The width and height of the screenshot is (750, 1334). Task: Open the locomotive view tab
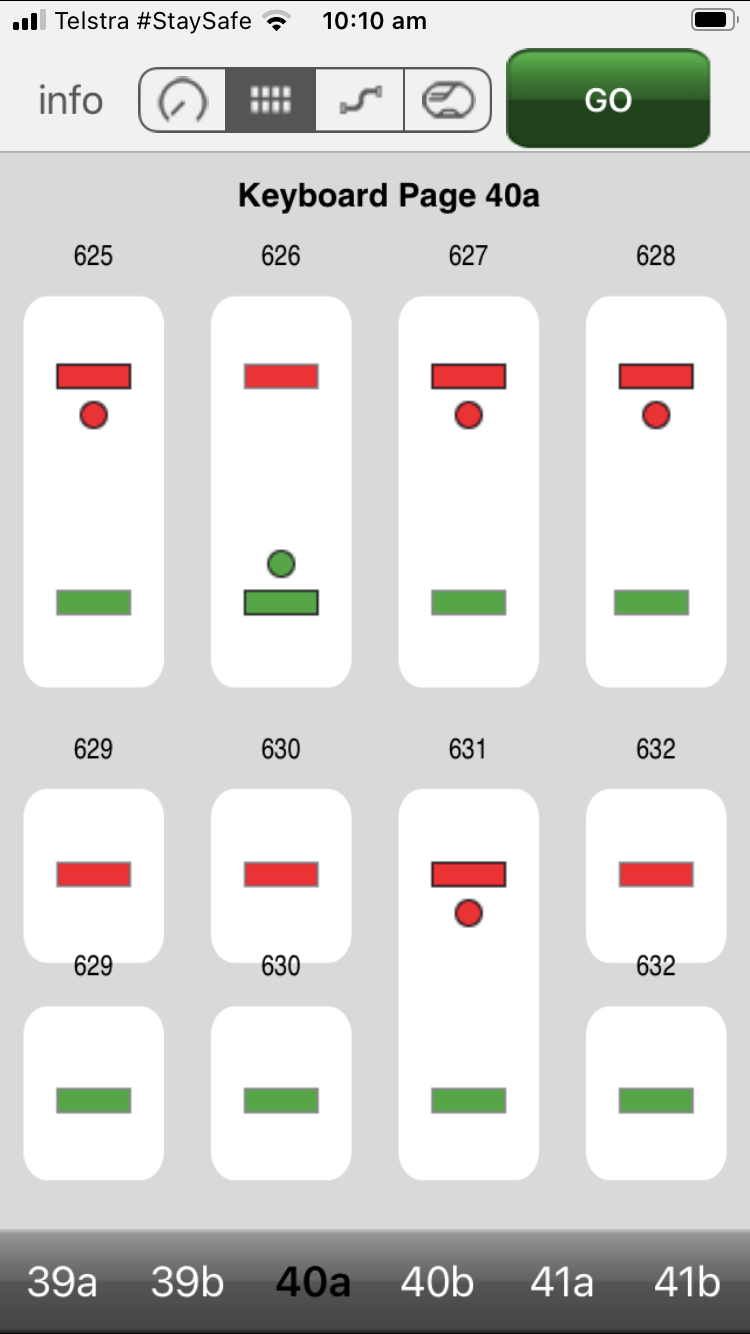pos(447,100)
